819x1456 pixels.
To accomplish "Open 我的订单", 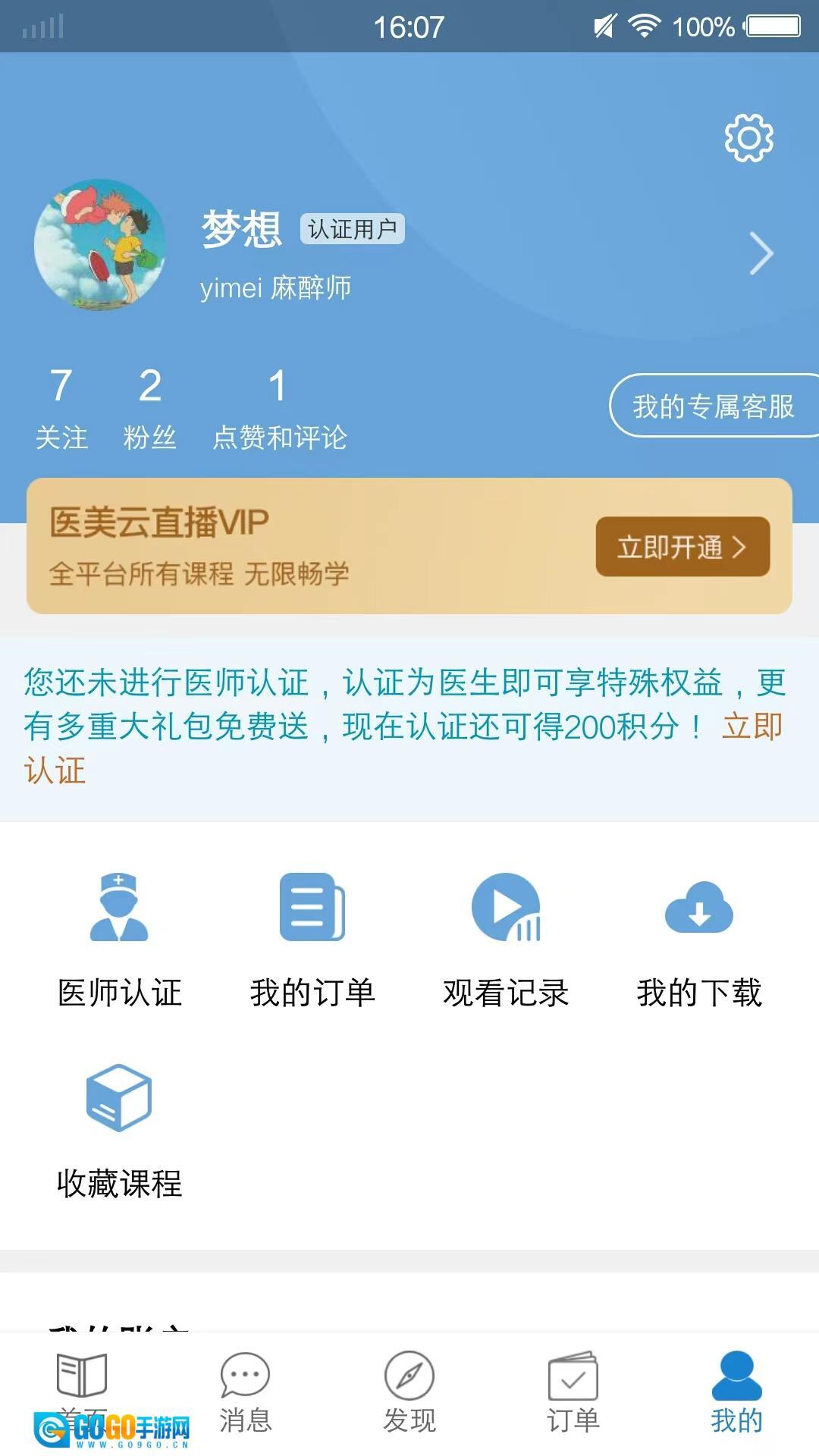I will (312, 940).
